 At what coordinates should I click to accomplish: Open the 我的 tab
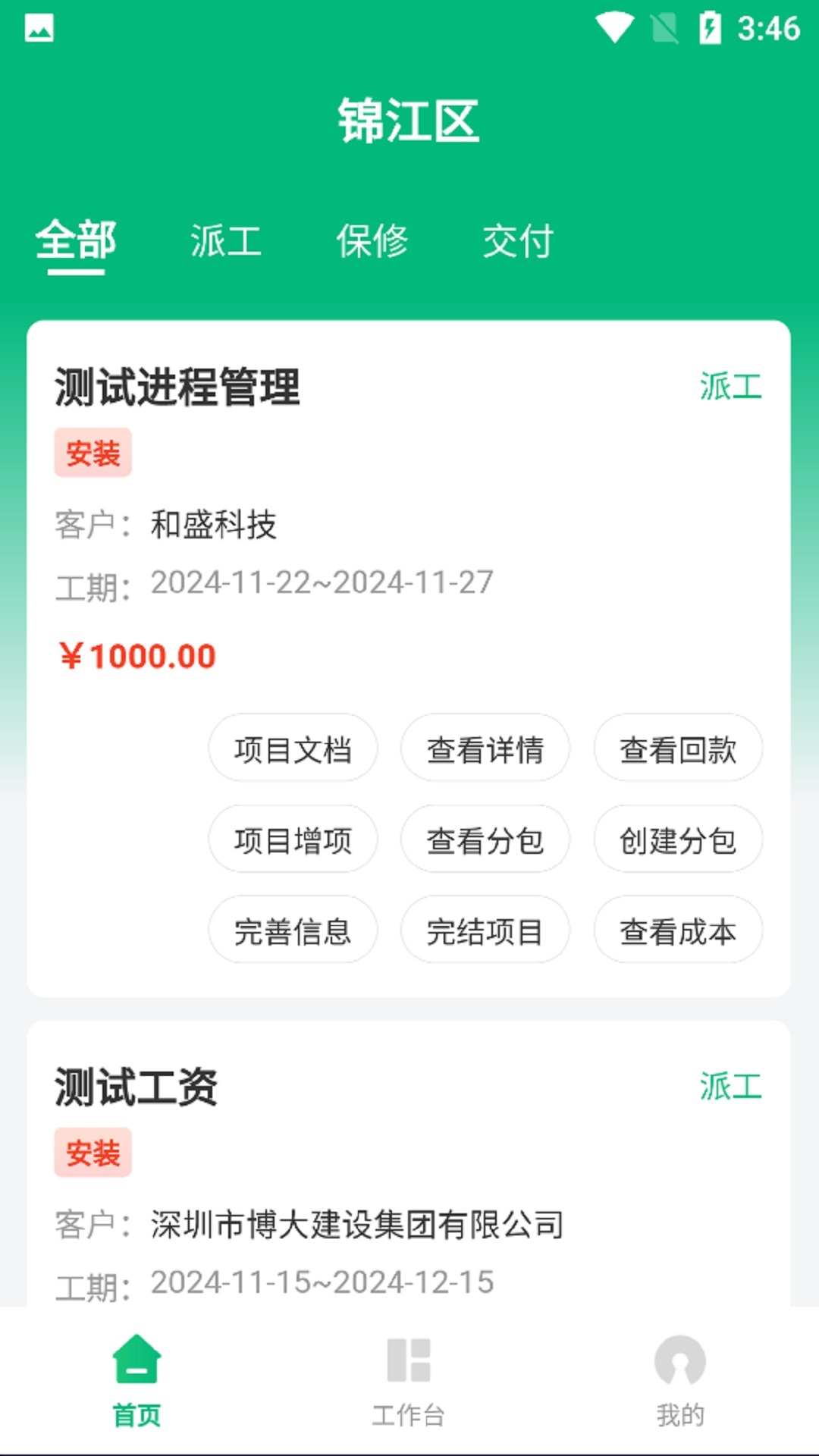[x=680, y=1380]
